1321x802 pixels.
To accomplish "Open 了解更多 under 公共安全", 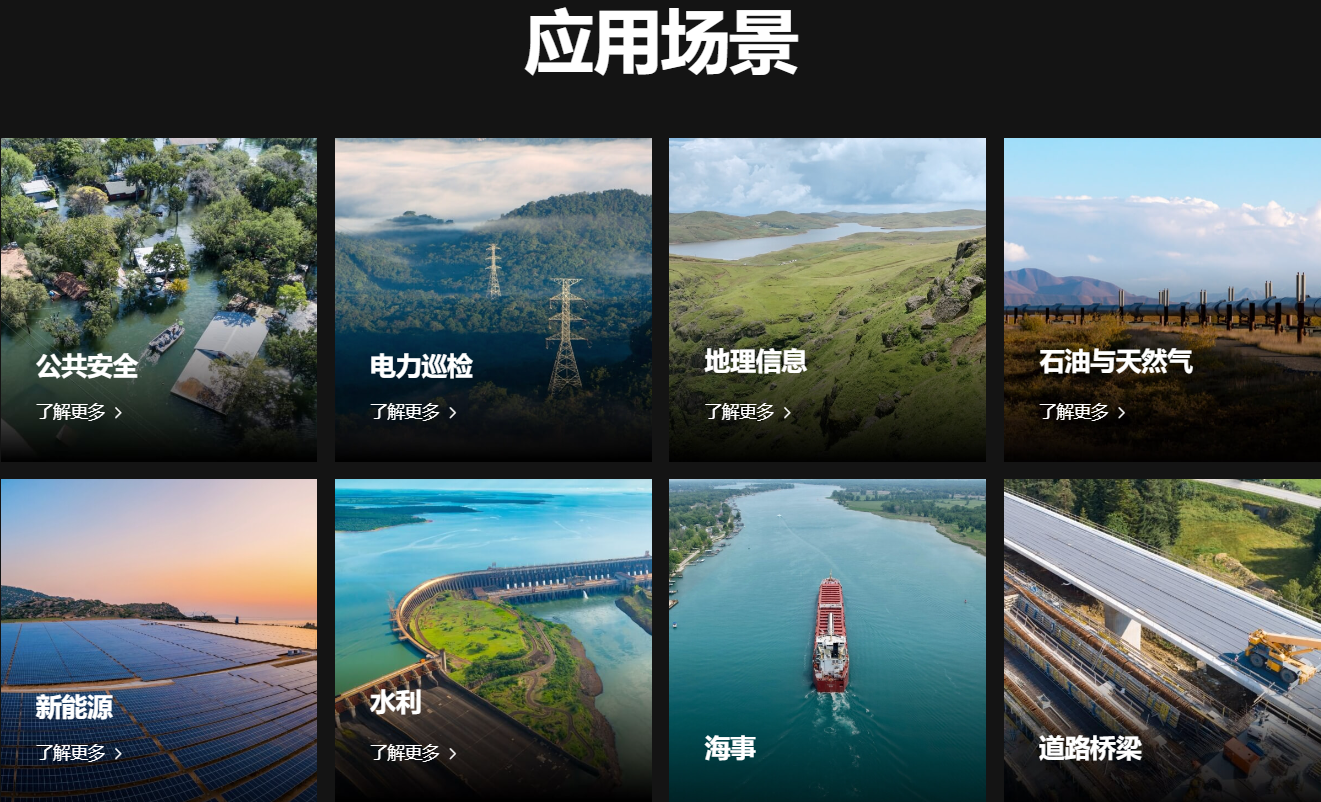I will pos(78,412).
